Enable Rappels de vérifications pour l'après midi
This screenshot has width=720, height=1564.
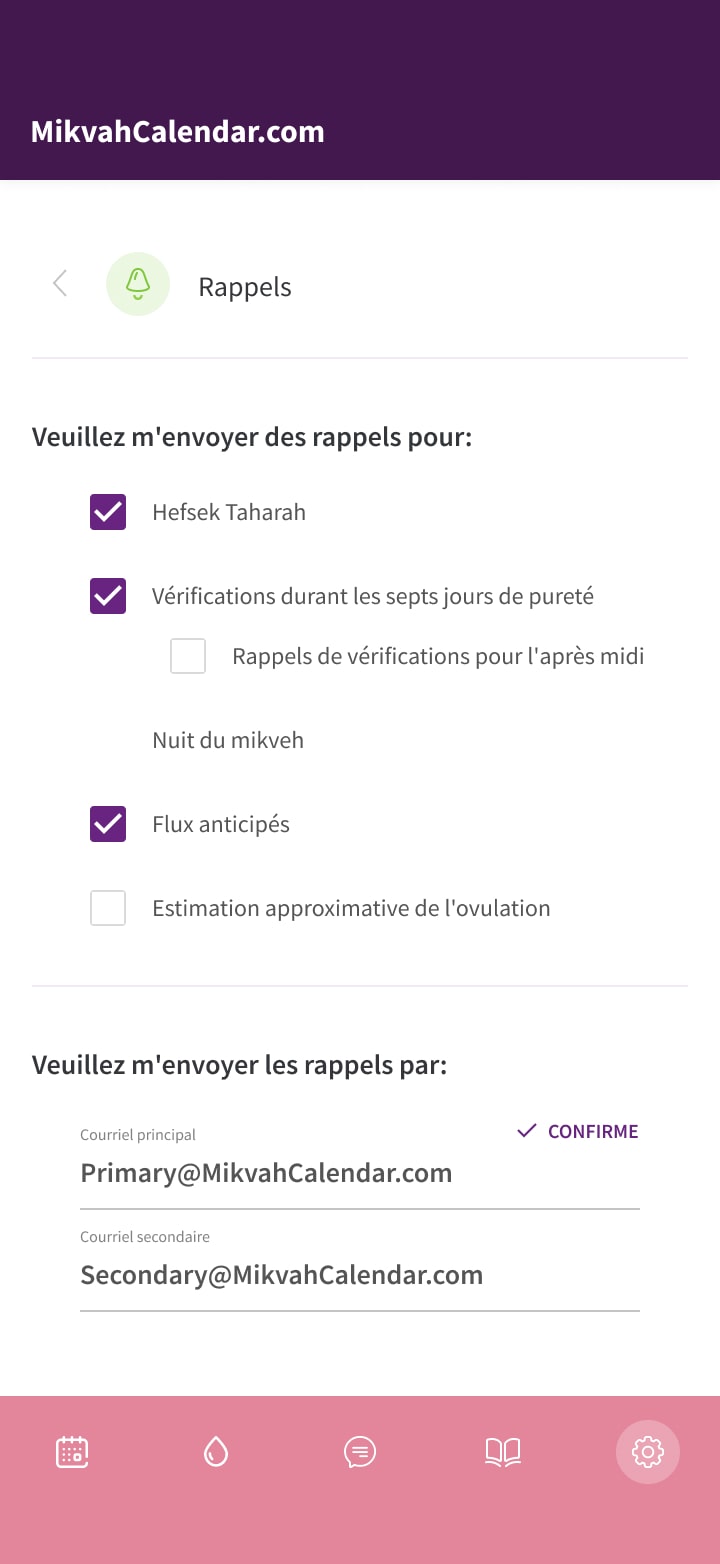pyautogui.click(x=188, y=656)
